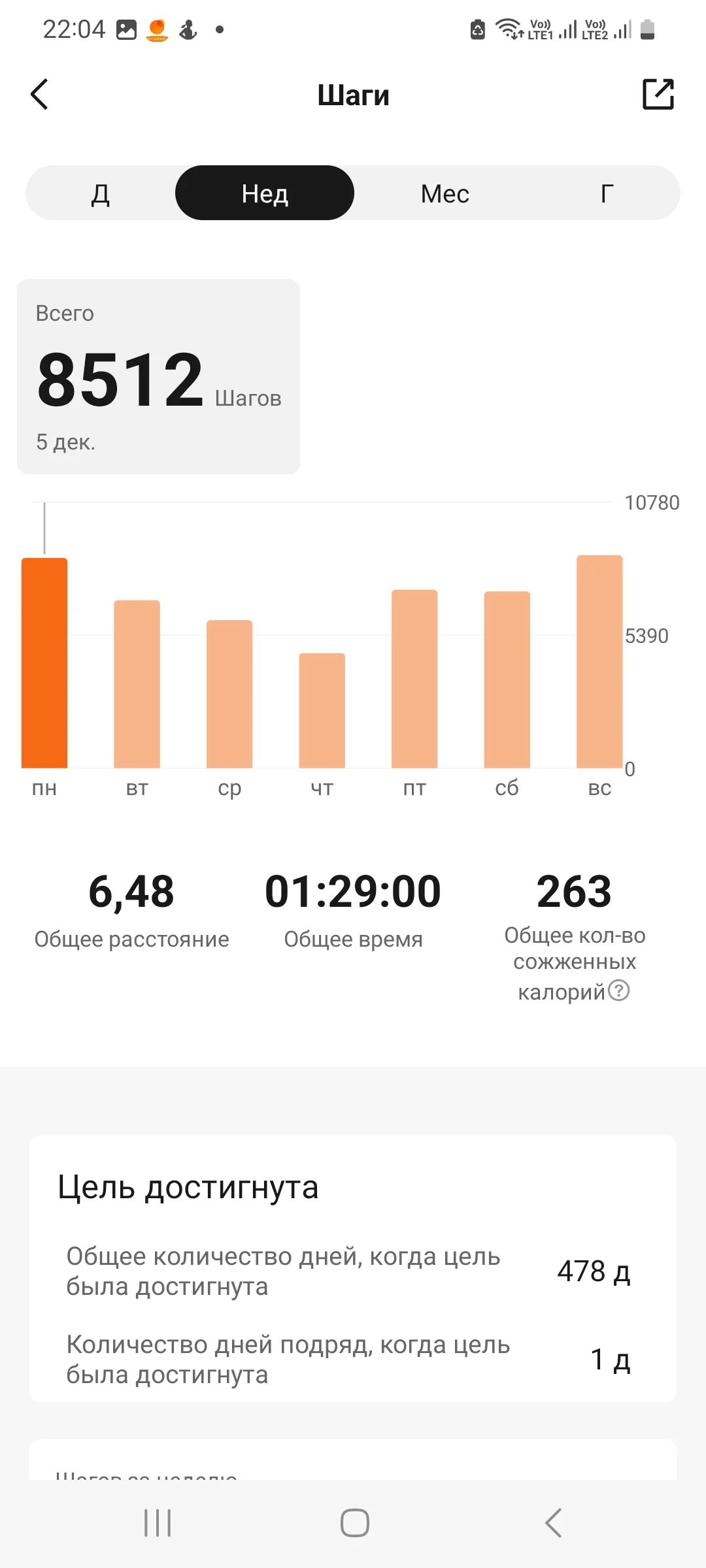Select the пт bar in the chart
Image resolution: width=706 pixels, height=1568 pixels.
[414, 679]
